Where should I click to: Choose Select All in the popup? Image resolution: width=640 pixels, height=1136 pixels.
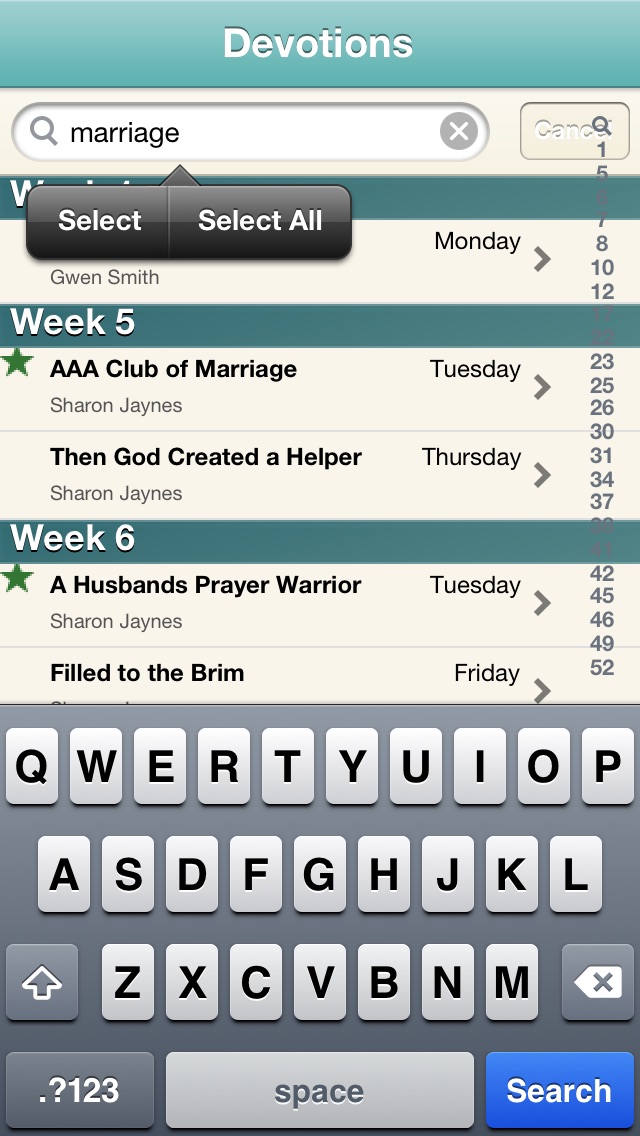pyautogui.click(x=260, y=220)
